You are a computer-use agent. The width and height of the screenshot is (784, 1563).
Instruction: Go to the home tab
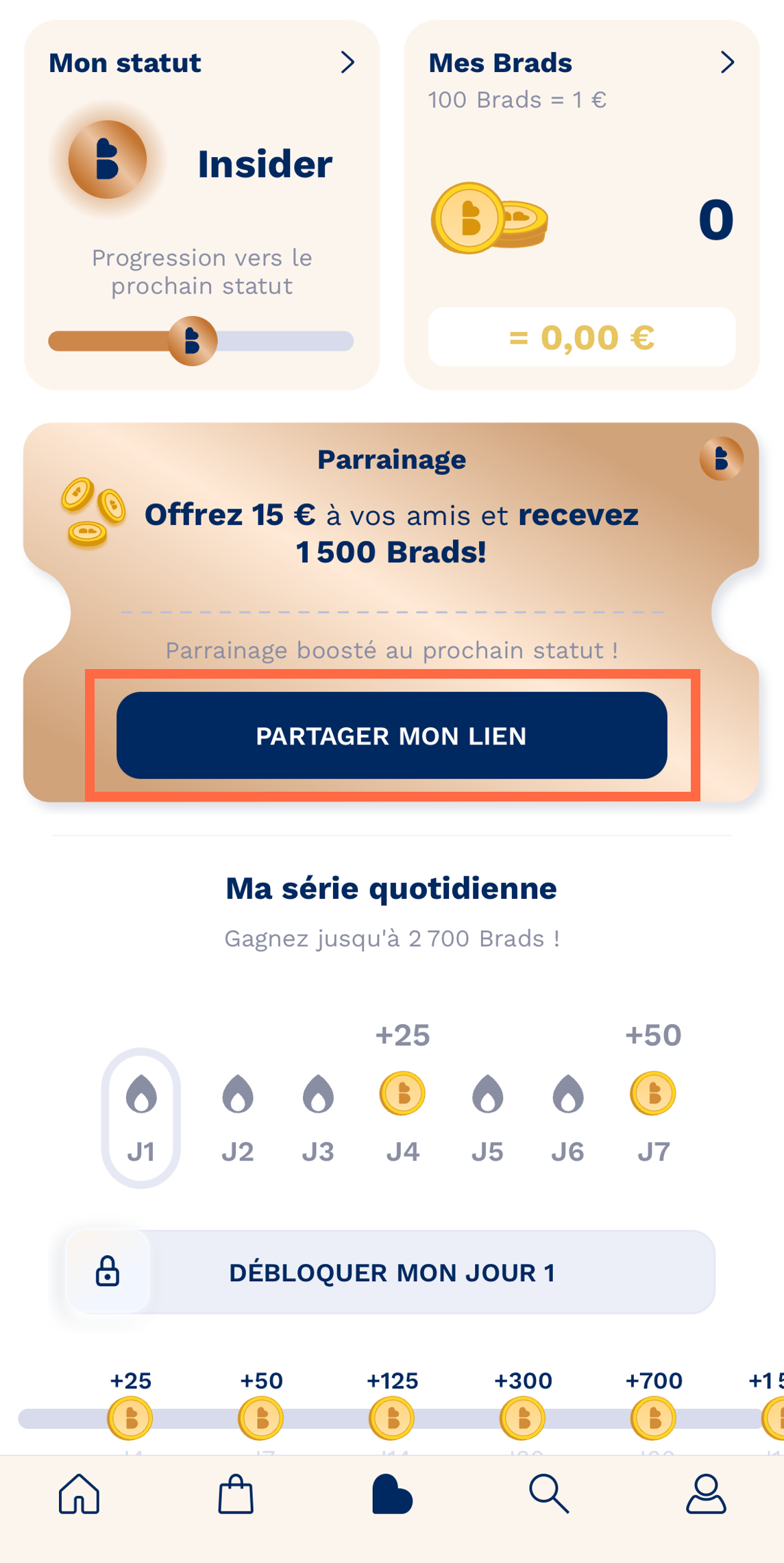(79, 1493)
